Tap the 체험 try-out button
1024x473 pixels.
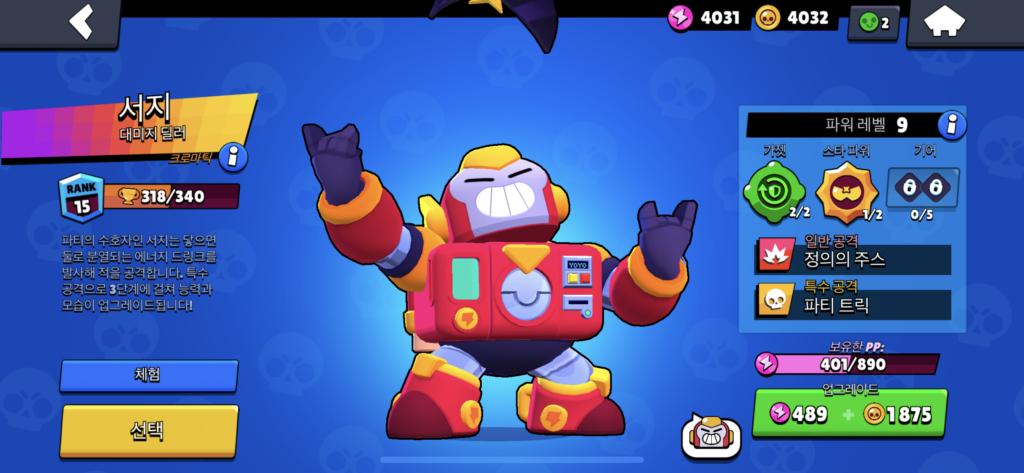click(x=149, y=376)
